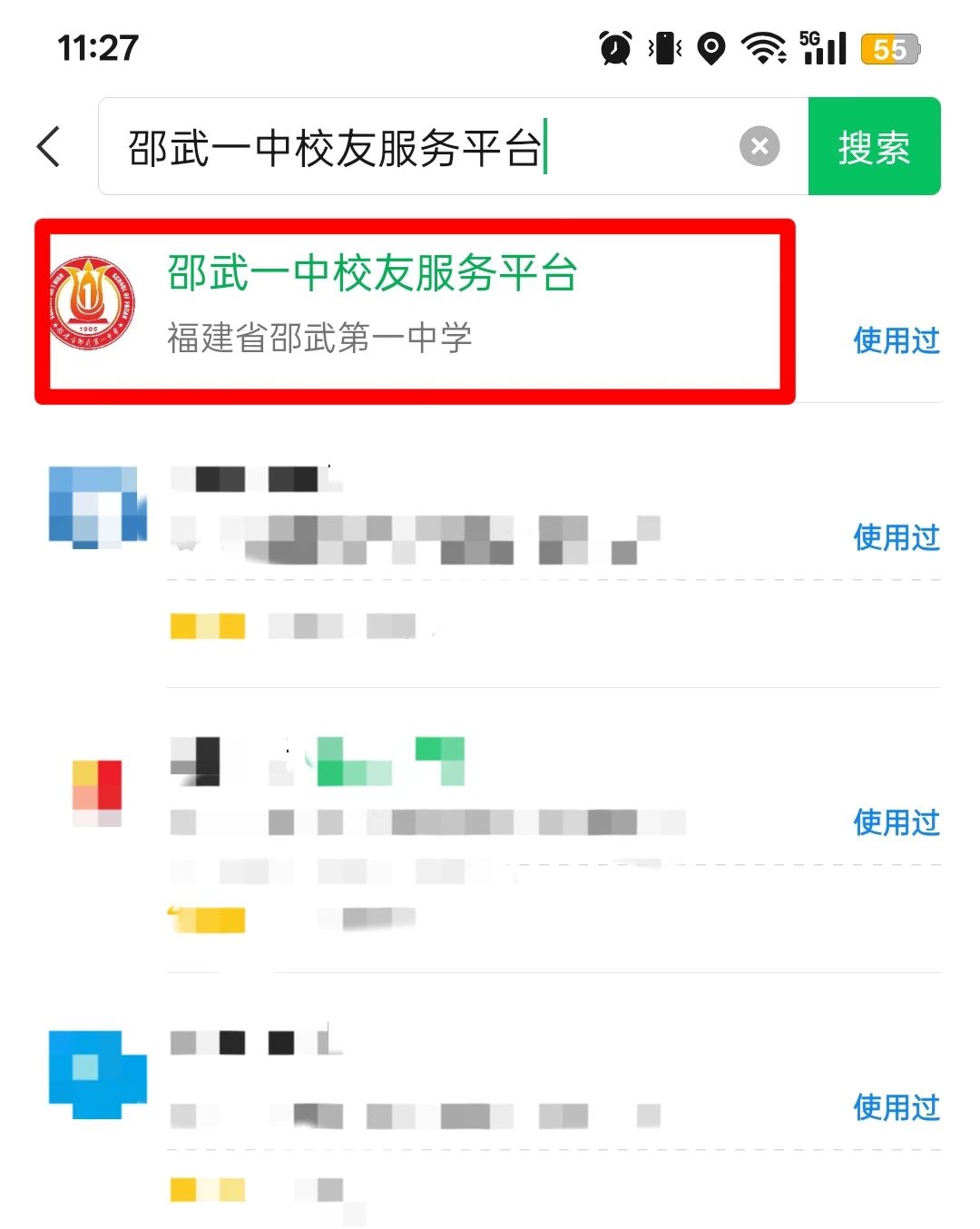Viewport: 980px width, 1229px height.
Task: Tap the green 搜索 button
Action: tap(873, 147)
